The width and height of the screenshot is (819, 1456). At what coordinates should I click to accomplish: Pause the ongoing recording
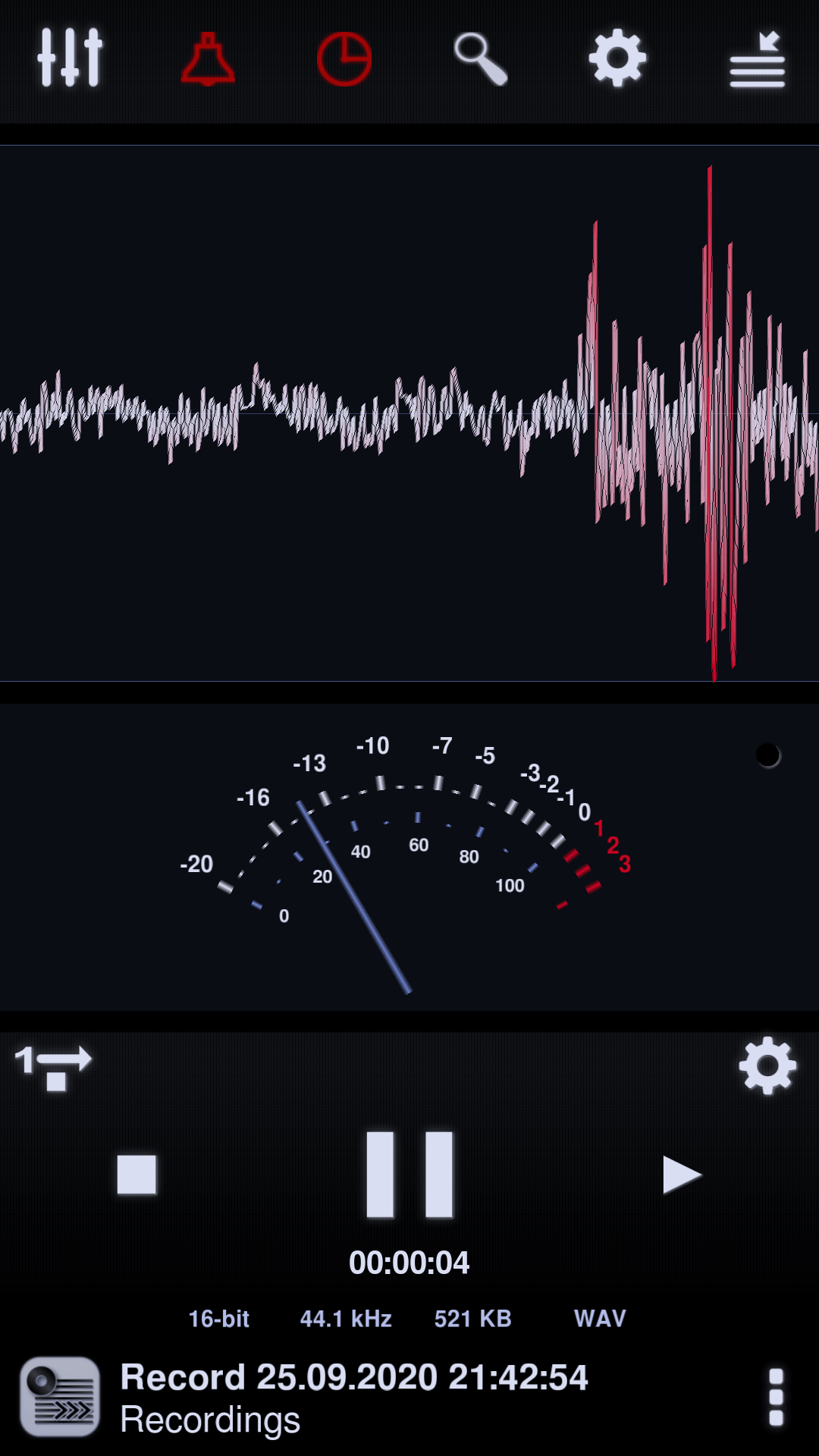409,1174
